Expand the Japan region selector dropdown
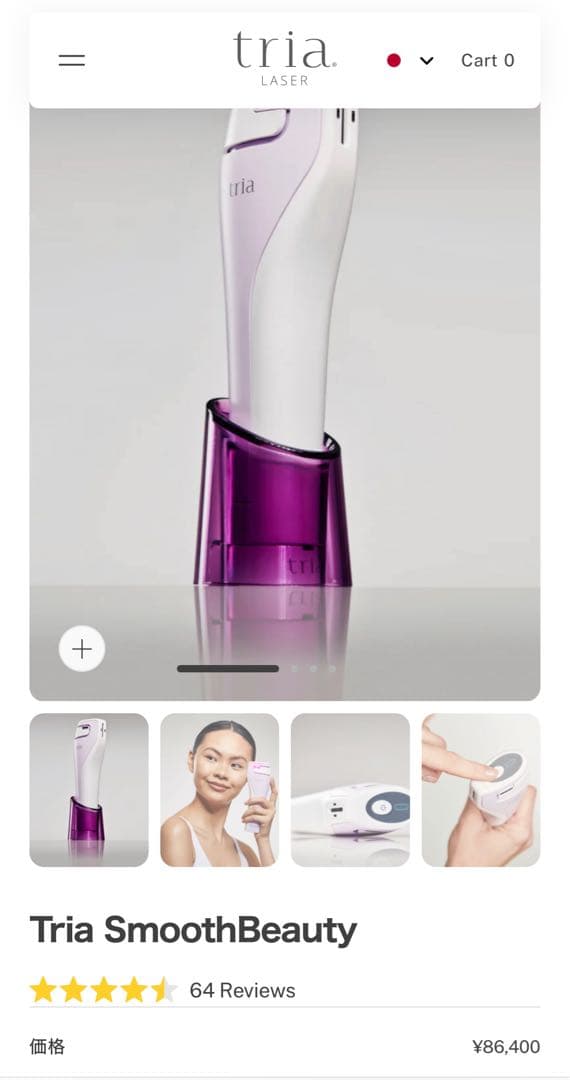Viewport: 570px width, 1080px height. tap(410, 61)
